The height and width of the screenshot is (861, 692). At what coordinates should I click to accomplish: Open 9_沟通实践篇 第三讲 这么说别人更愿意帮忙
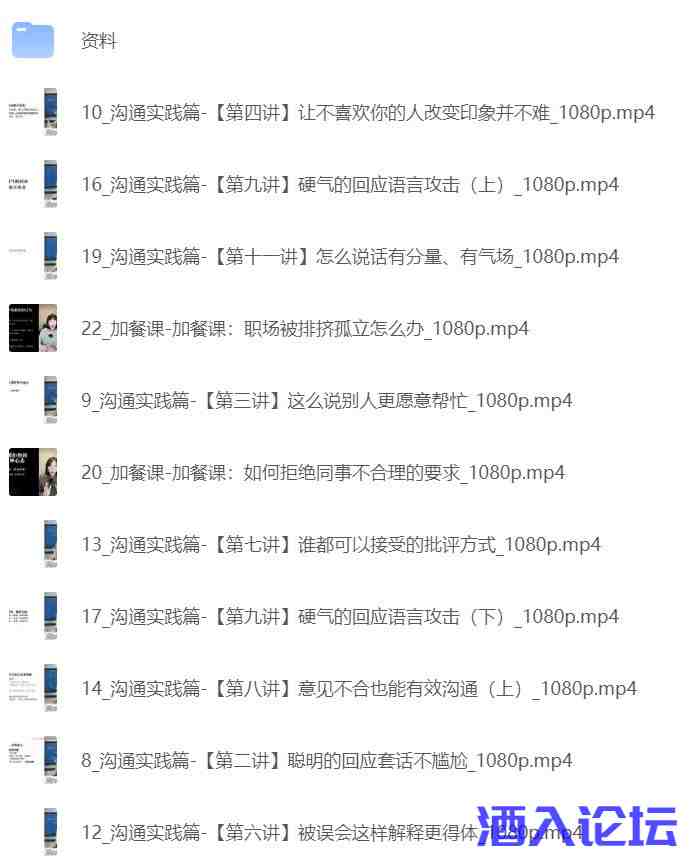326,401
